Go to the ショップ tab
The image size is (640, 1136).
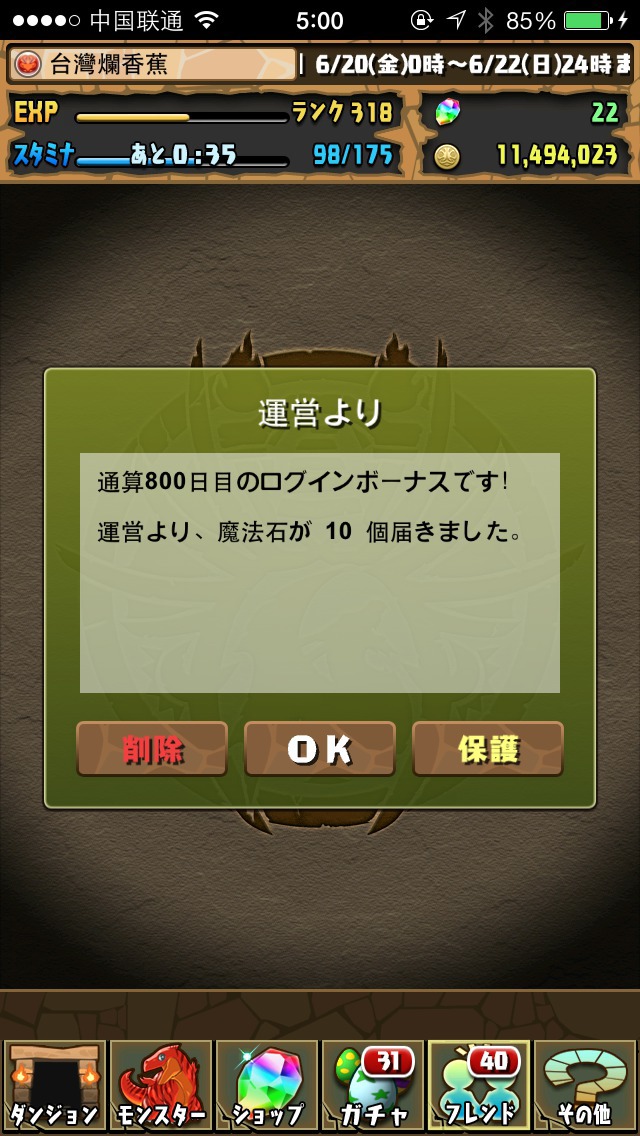point(266,1085)
